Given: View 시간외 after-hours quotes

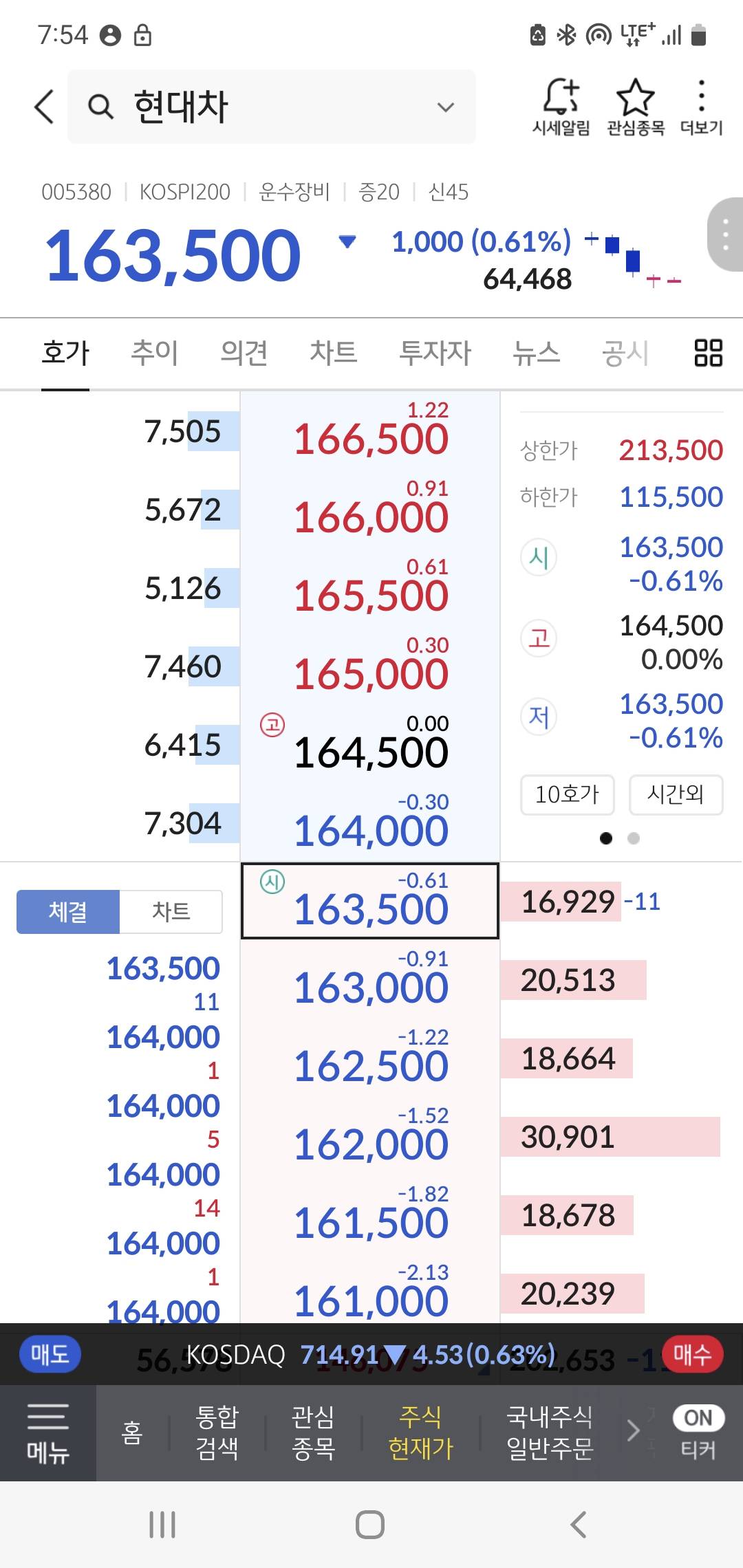Looking at the screenshot, I should 676,795.
